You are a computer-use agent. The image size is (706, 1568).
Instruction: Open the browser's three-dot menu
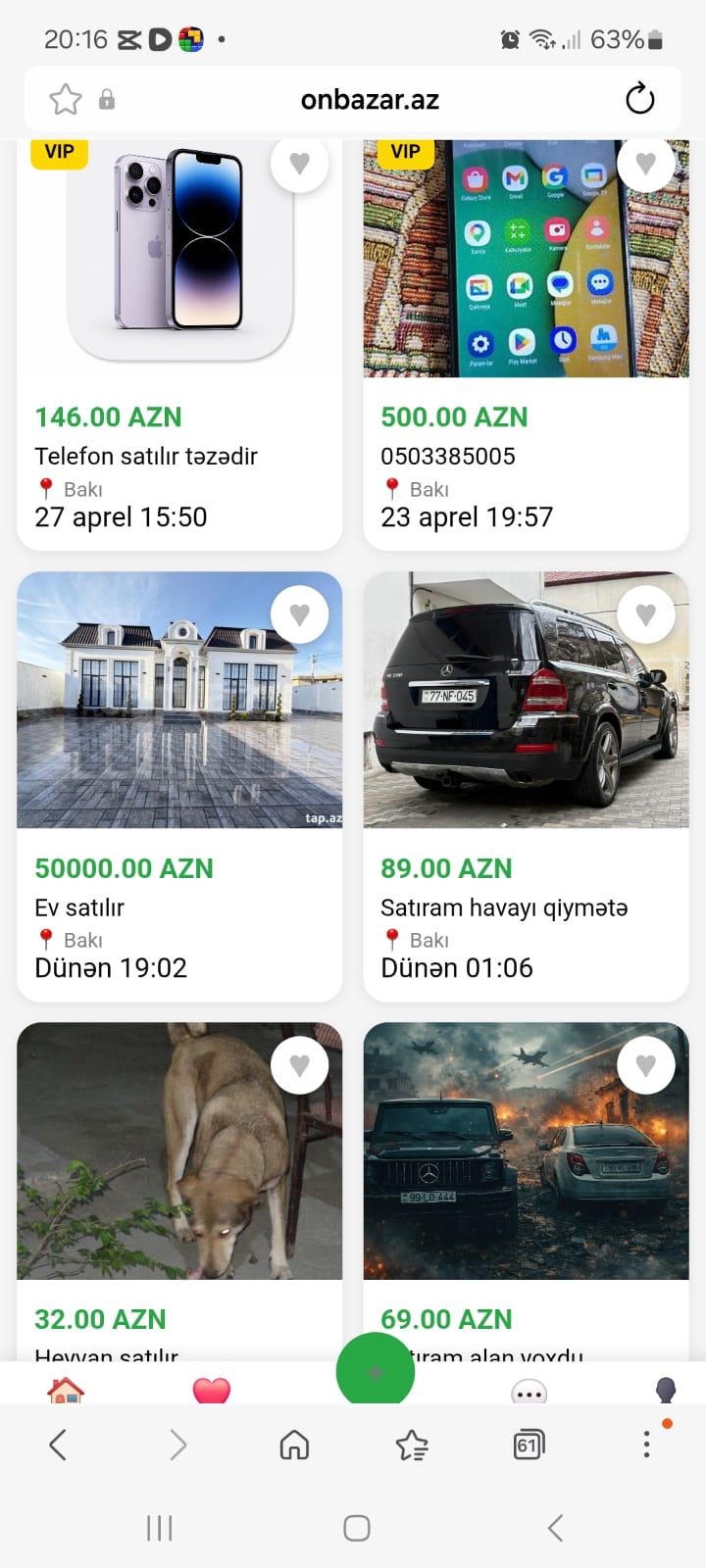tap(646, 1444)
